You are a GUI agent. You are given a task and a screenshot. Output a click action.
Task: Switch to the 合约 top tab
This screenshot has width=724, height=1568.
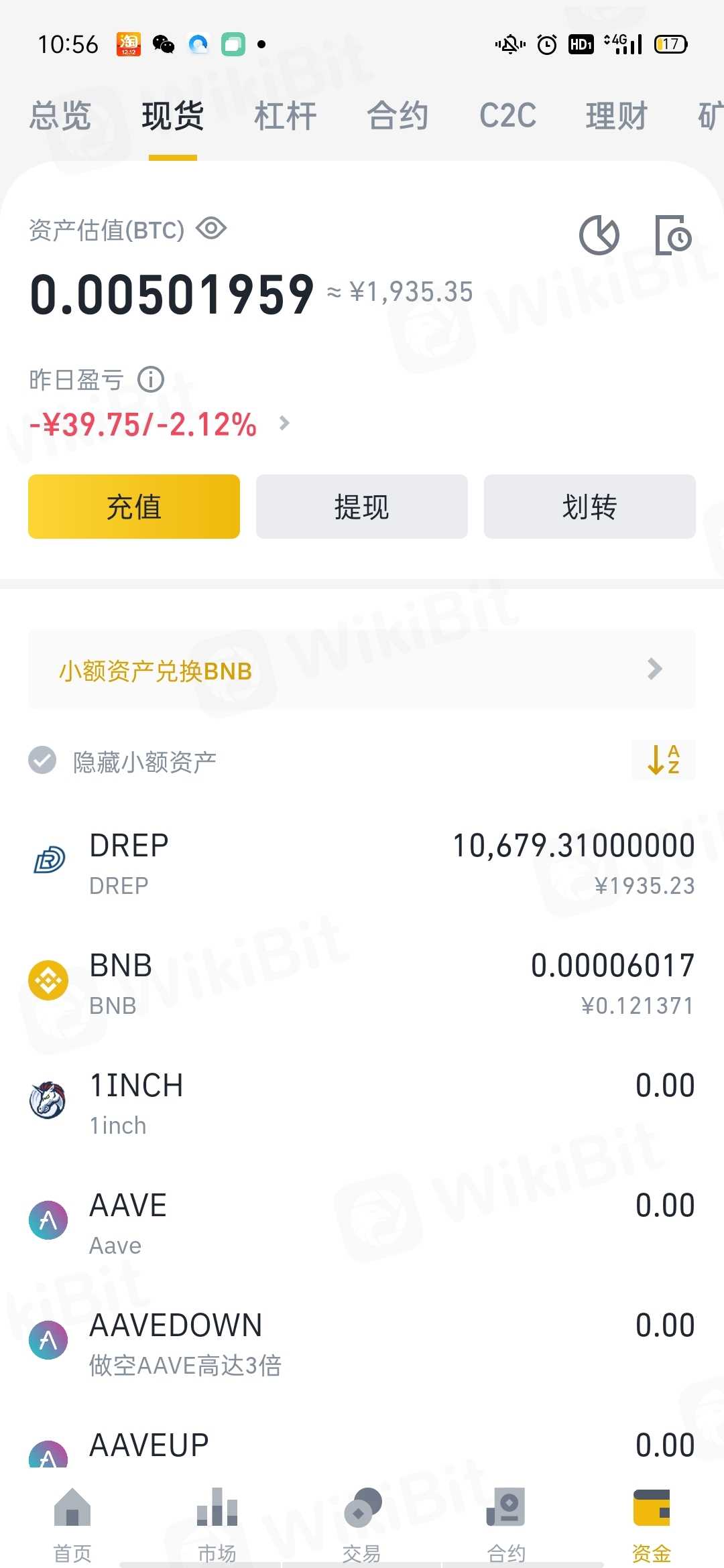coord(398,116)
